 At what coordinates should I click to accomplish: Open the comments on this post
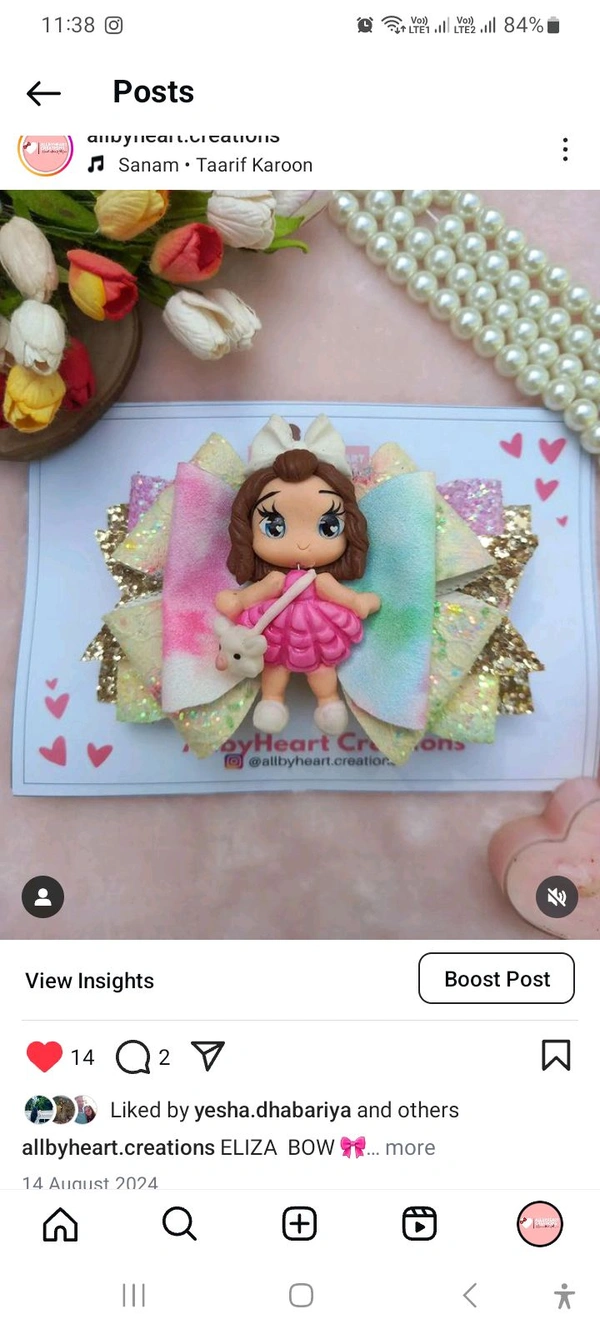[133, 1056]
